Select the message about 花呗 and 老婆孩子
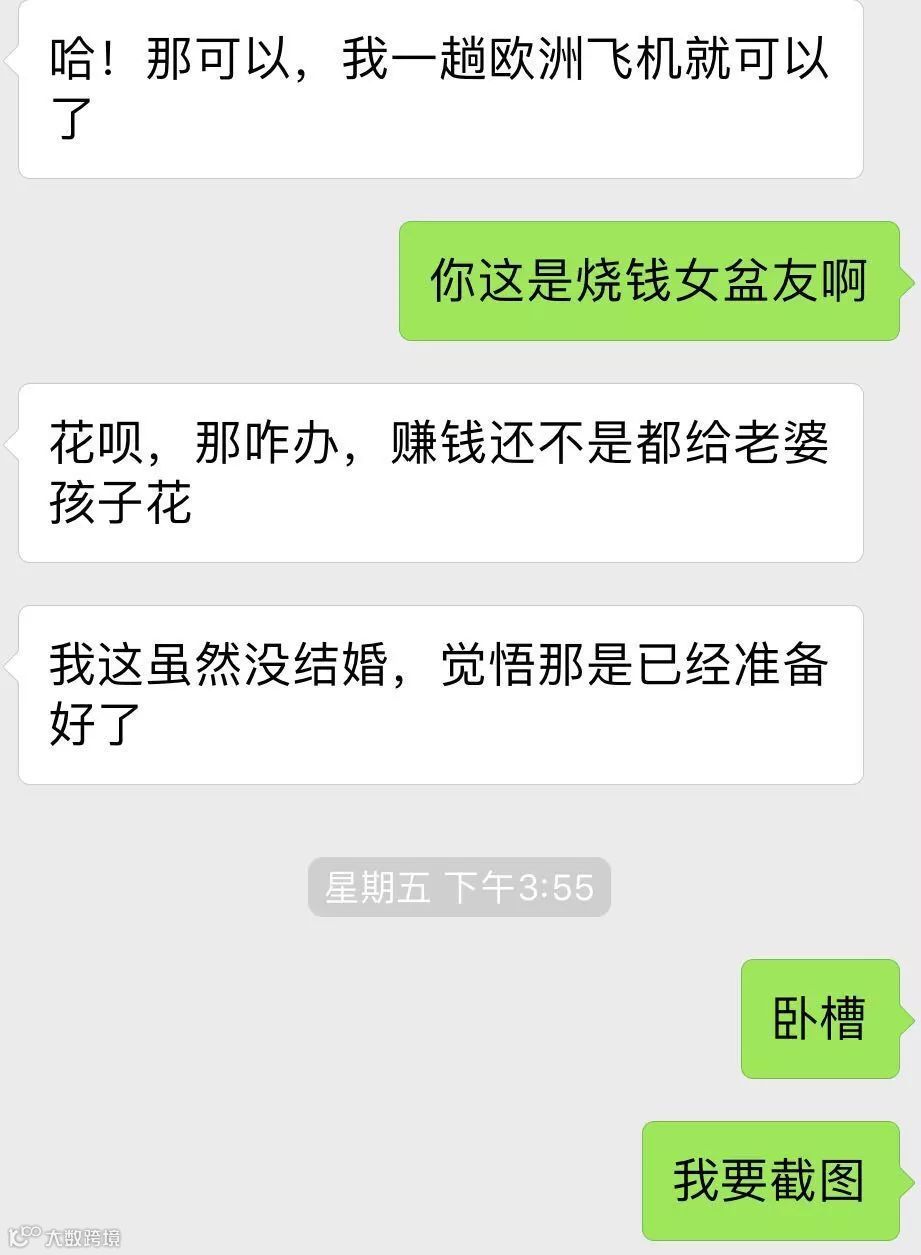 (440, 470)
